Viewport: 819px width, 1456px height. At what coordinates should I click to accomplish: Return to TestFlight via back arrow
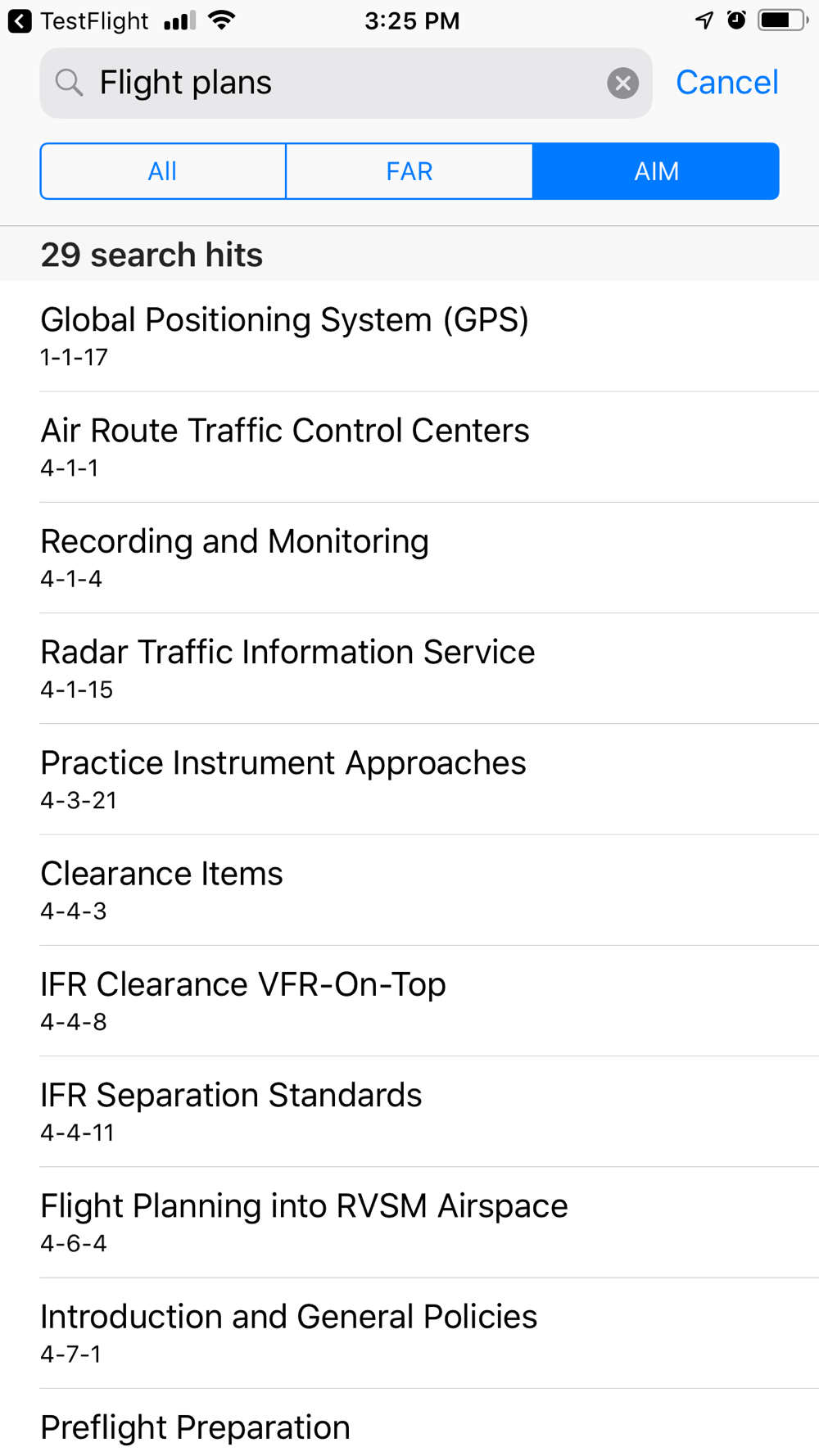(x=20, y=20)
